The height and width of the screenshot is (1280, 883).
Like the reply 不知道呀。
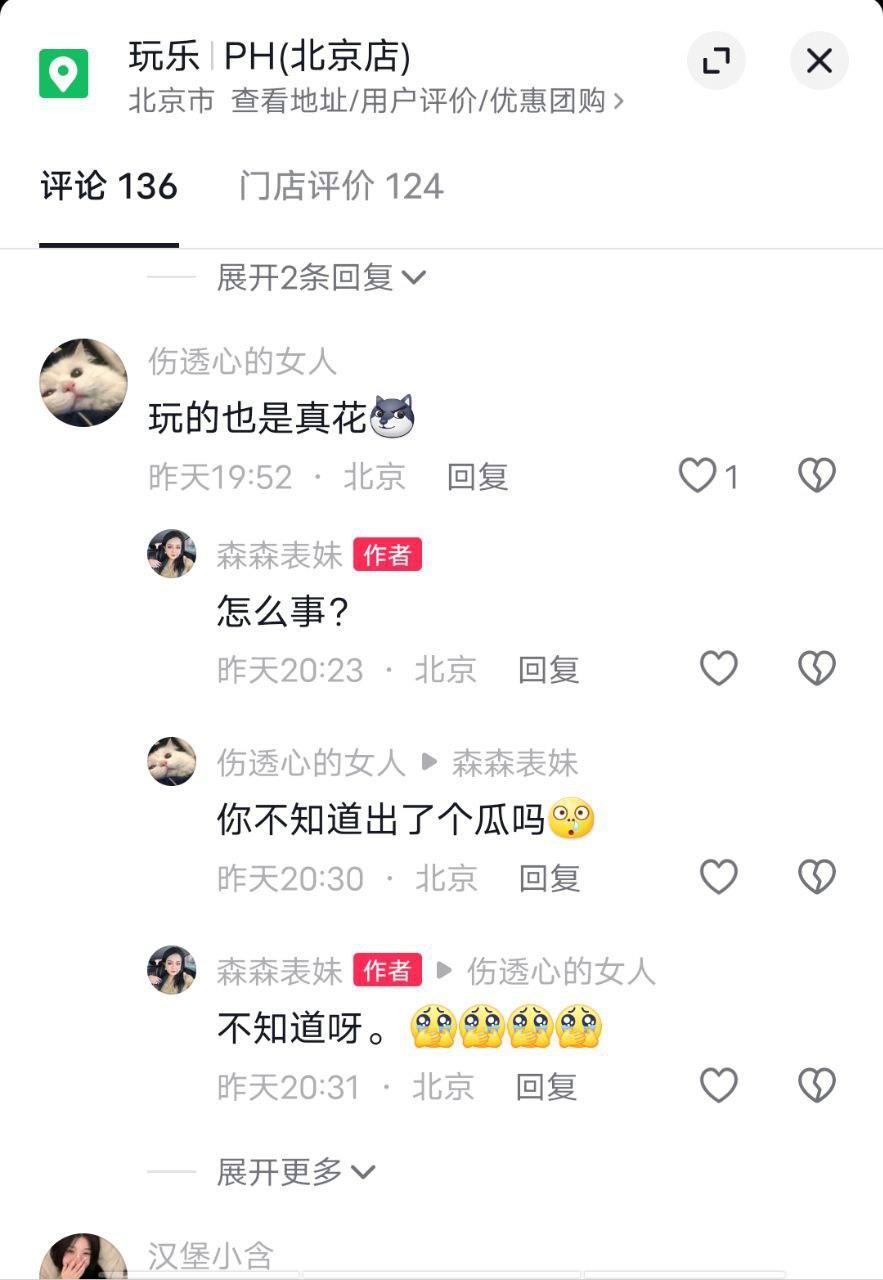(x=718, y=1085)
